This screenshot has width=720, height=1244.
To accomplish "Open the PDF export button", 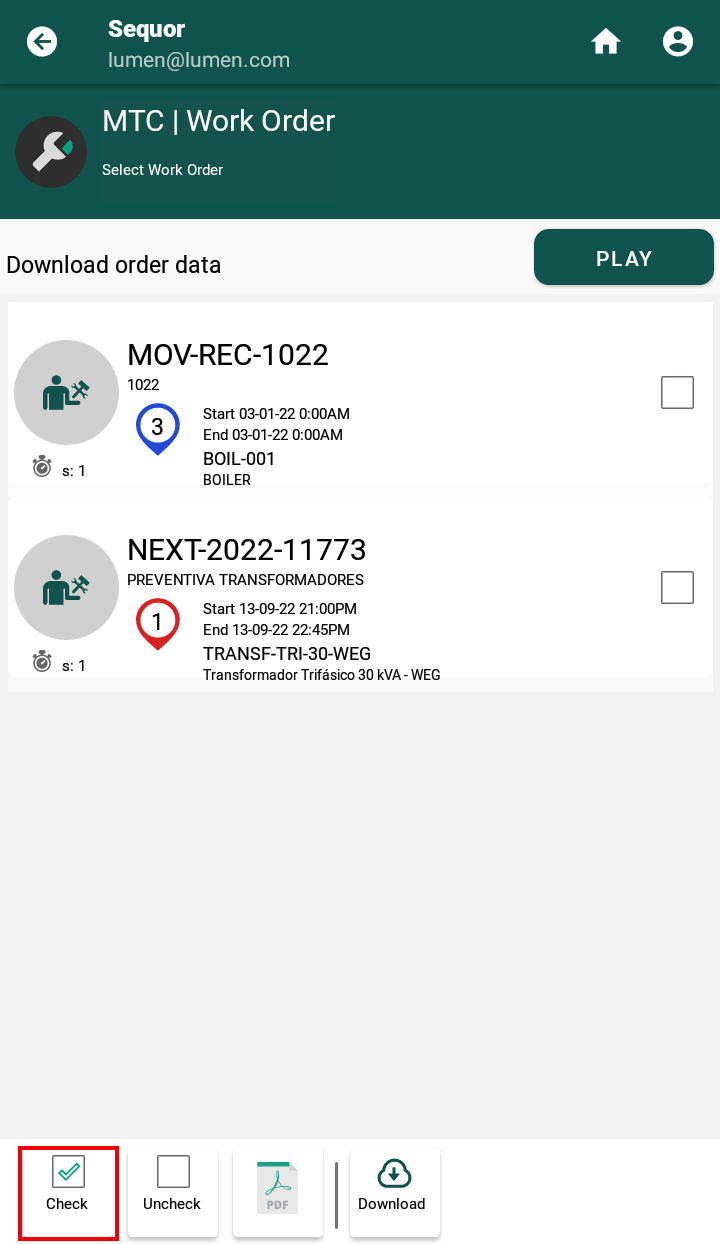I will coord(278,1193).
